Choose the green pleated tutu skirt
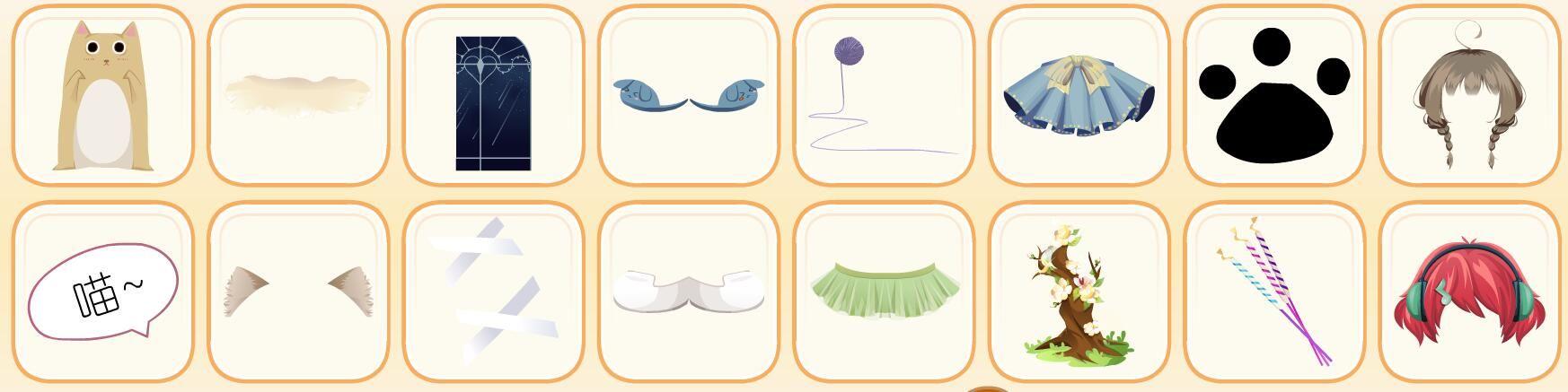 [x=884, y=291]
